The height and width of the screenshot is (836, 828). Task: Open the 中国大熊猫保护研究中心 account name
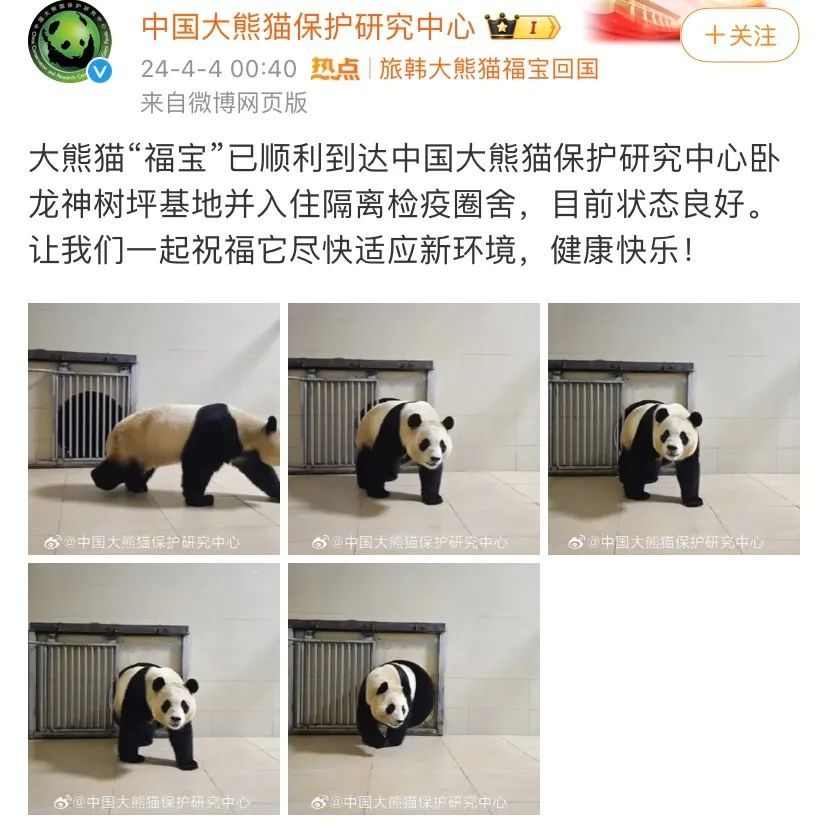click(307, 27)
